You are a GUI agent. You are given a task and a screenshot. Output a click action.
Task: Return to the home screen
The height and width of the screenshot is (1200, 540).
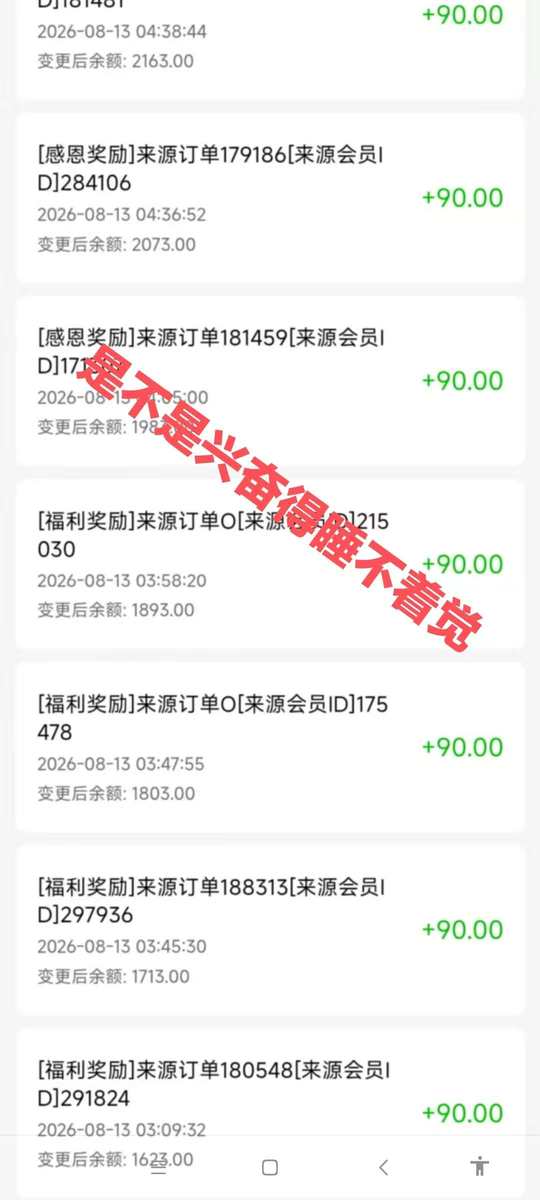point(269,1167)
